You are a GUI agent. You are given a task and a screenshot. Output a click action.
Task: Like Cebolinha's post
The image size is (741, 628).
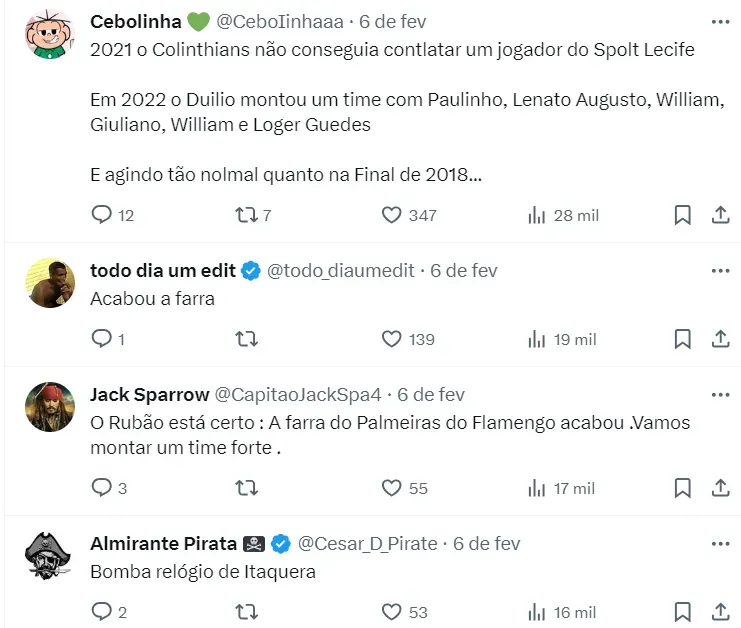tap(392, 215)
